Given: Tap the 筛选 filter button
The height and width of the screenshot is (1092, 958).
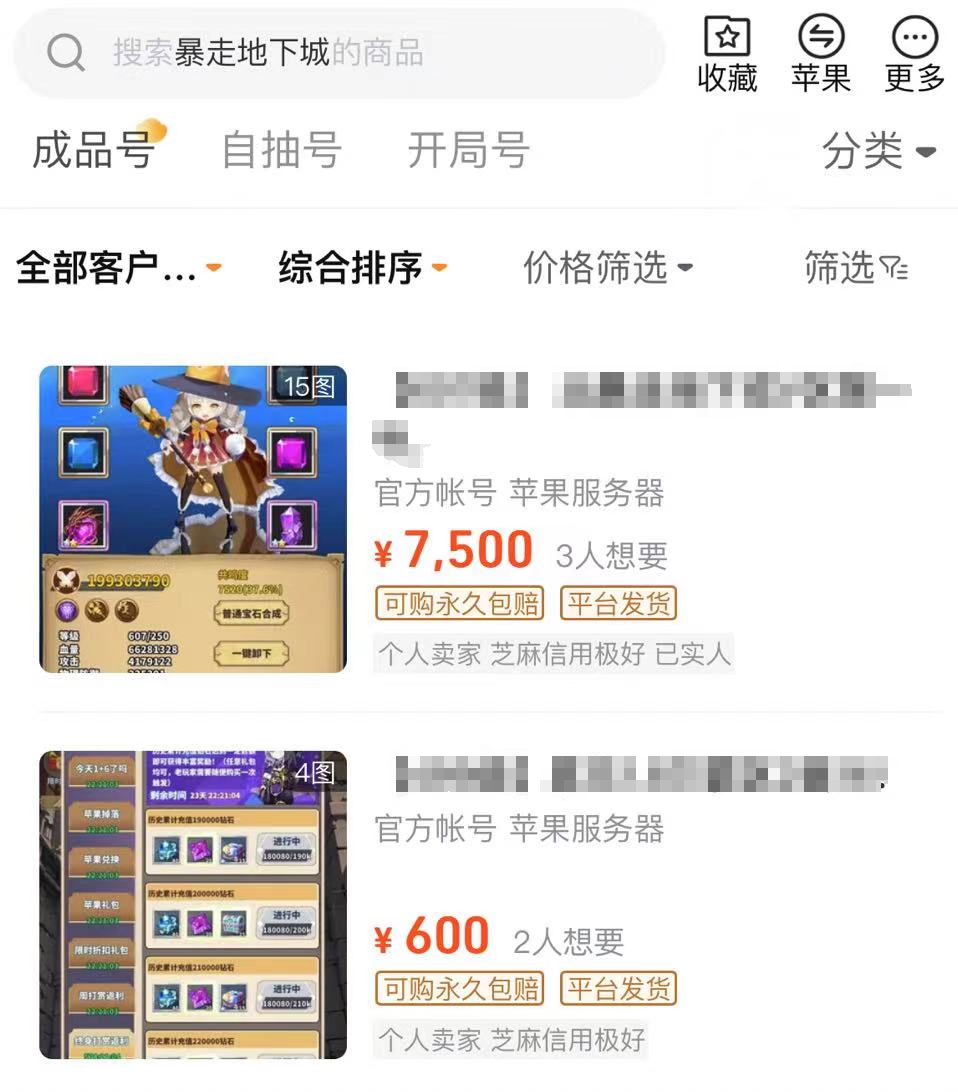Looking at the screenshot, I should [856, 268].
